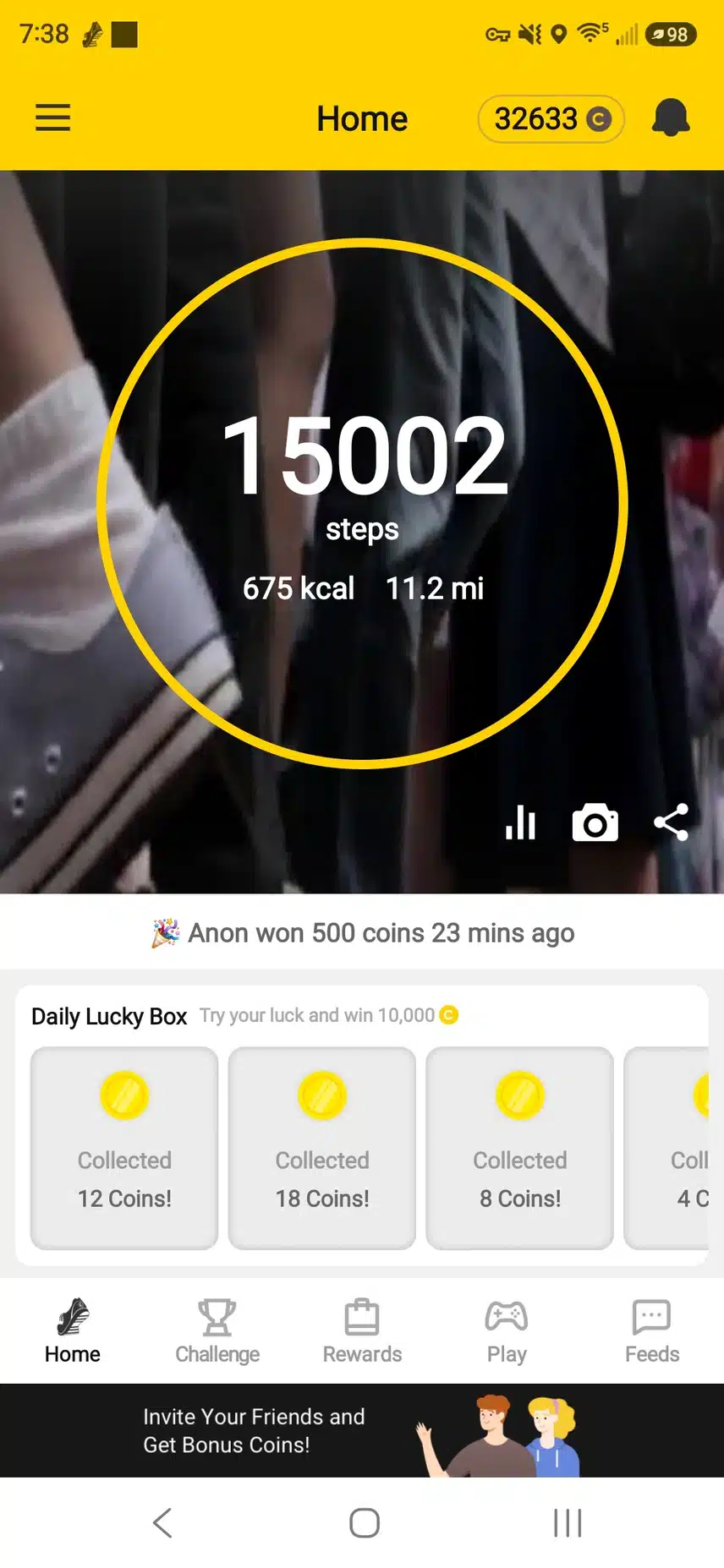The height and width of the screenshot is (1568, 724).
Task: Tap the Collected 12 Coins lucky box
Action: click(x=124, y=1148)
